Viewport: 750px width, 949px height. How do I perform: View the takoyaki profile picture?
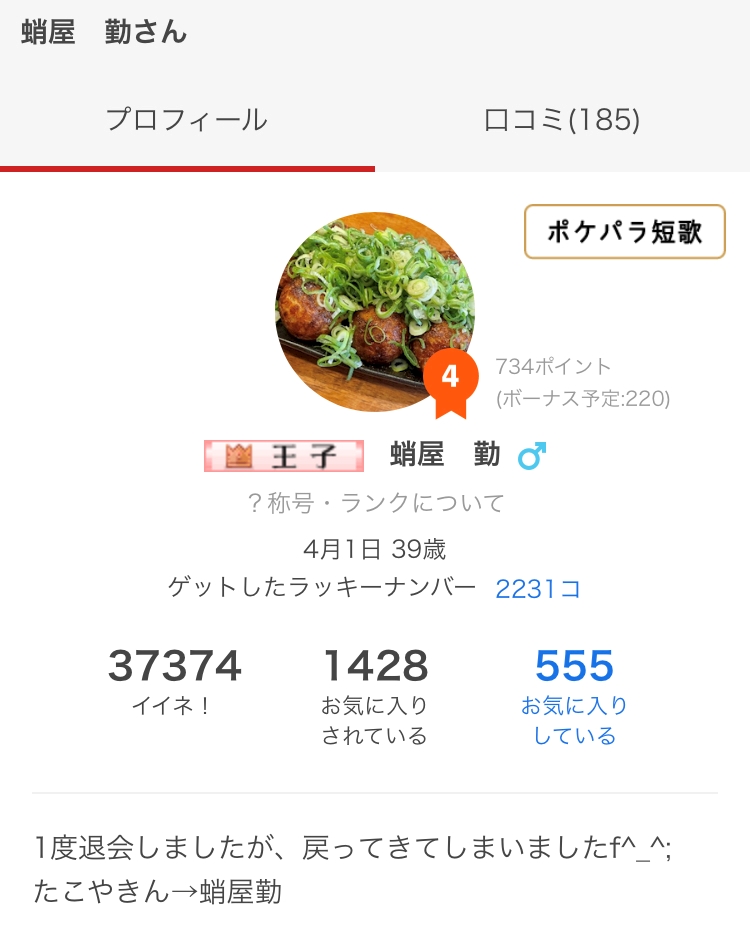(x=374, y=311)
